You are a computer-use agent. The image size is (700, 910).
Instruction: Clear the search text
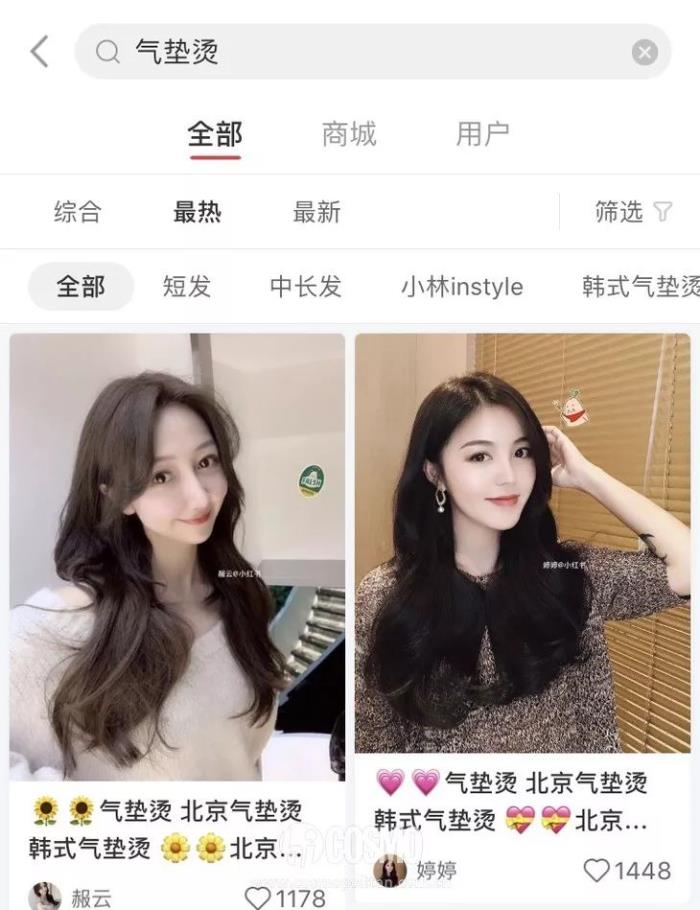point(645,52)
